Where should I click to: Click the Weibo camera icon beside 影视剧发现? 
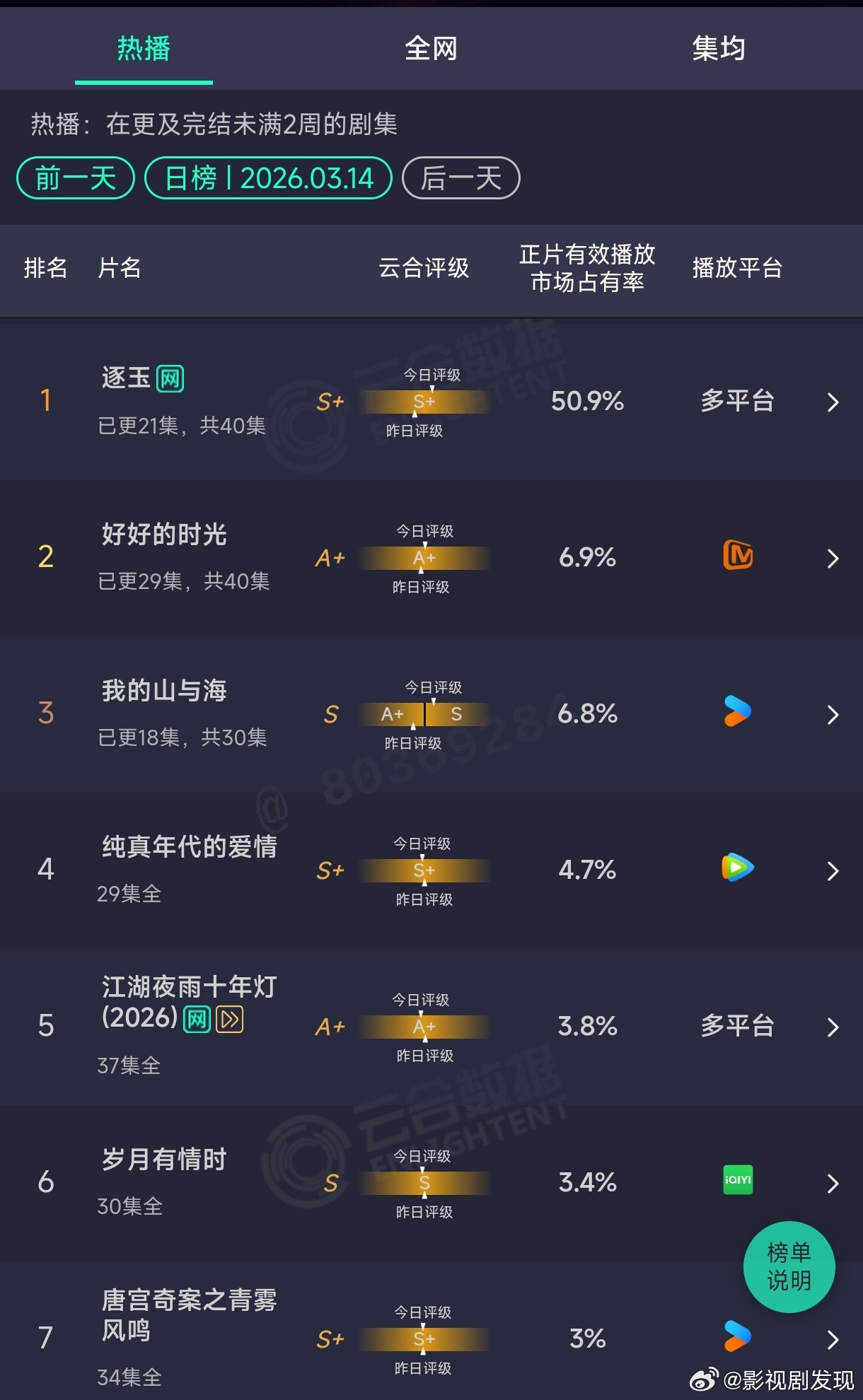702,1379
